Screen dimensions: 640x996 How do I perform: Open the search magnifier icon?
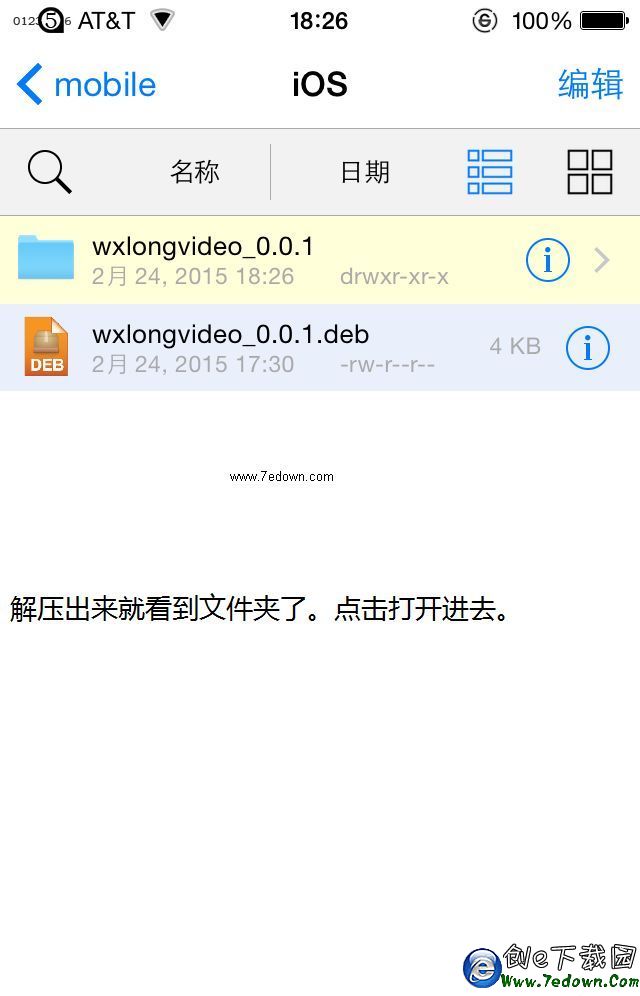pos(49,172)
